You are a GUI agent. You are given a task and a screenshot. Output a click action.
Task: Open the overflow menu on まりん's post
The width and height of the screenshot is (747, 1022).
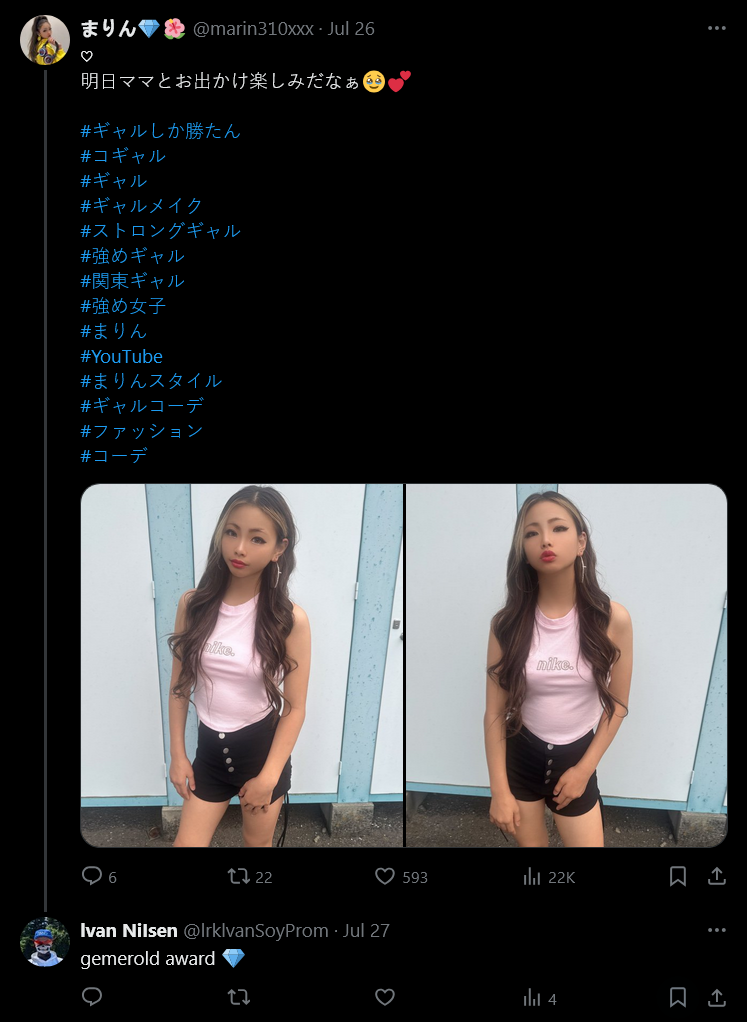(716, 28)
